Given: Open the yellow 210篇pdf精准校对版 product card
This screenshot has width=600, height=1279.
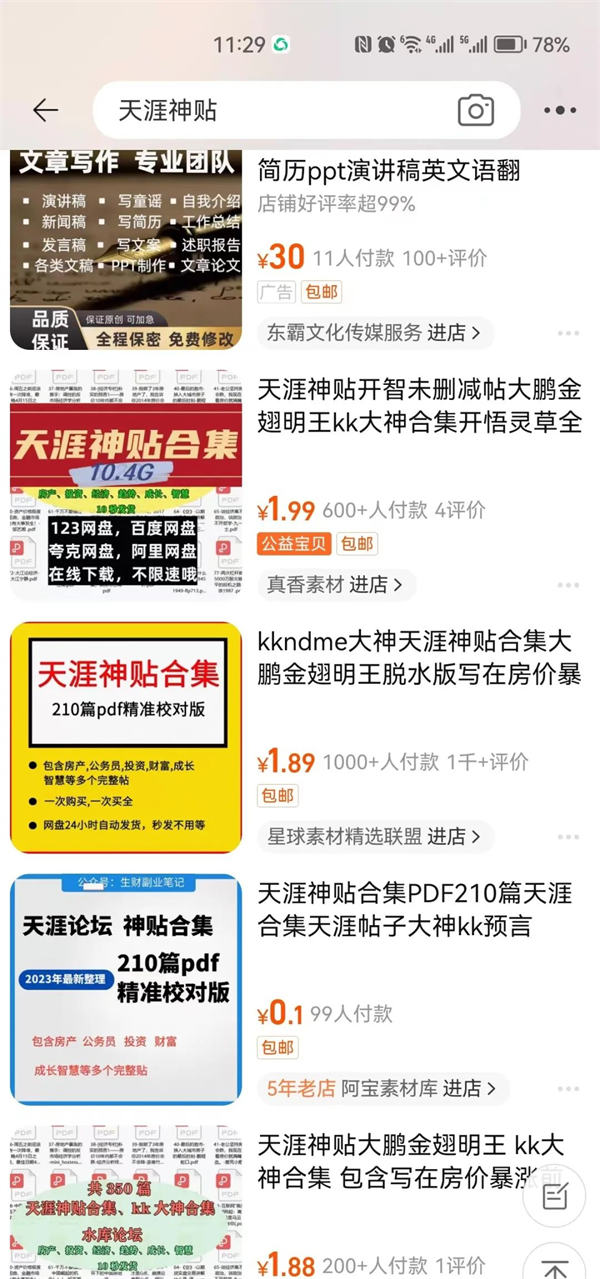Looking at the screenshot, I should click(126, 737).
